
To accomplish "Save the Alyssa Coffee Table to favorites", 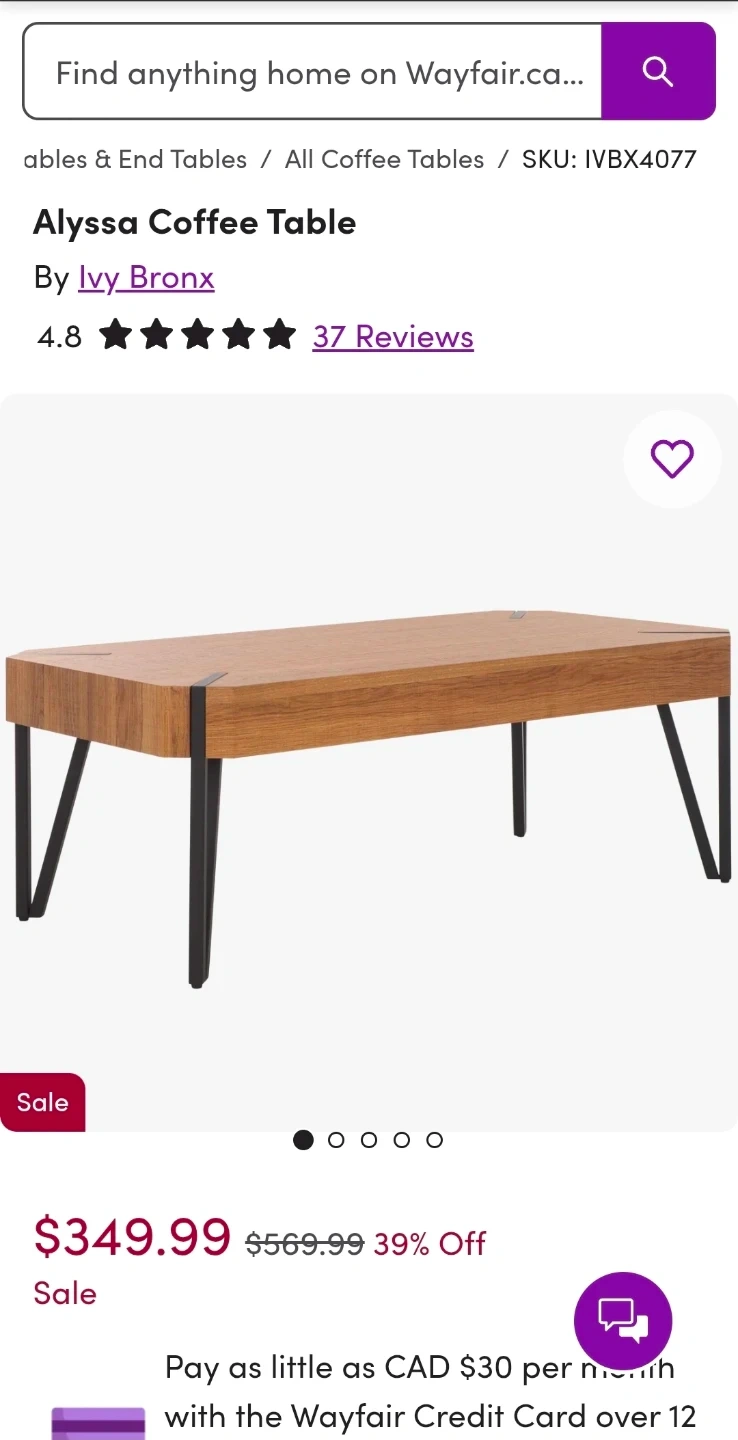I will tap(672, 459).
